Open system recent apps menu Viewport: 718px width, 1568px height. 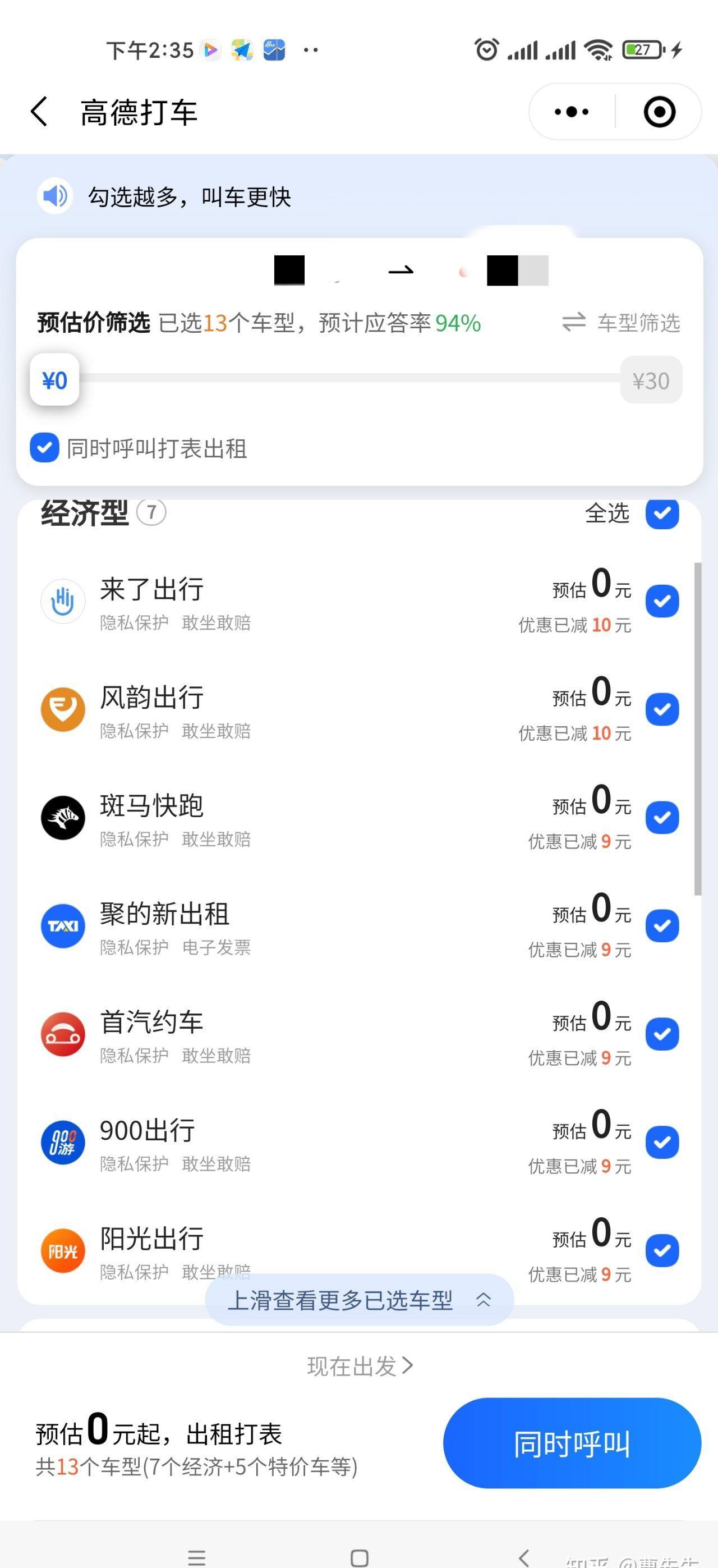pyautogui.click(x=196, y=1558)
